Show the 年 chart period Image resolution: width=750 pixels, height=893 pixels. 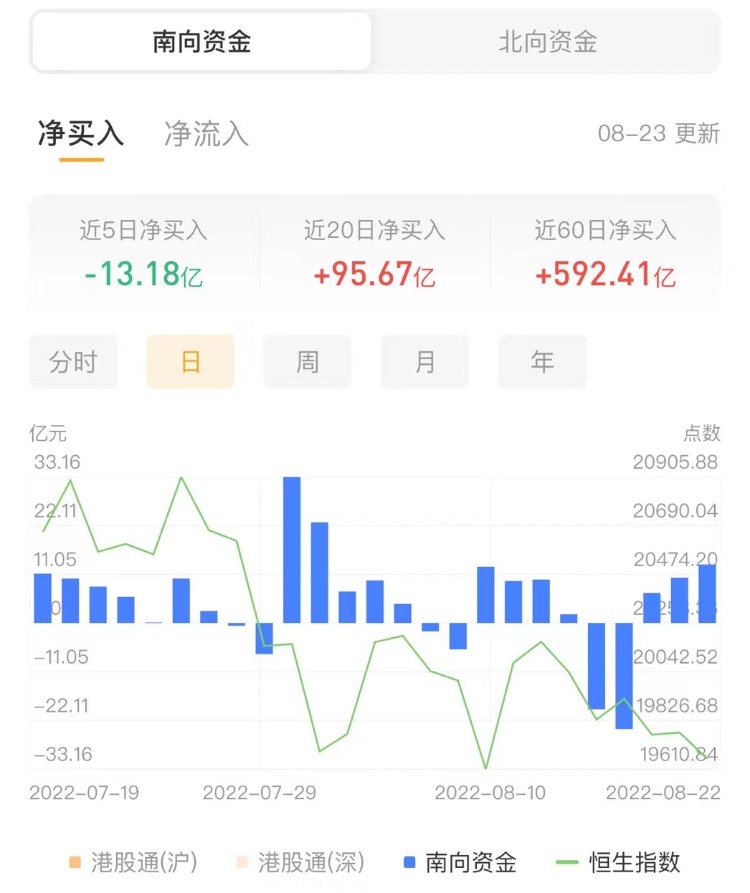click(x=542, y=362)
